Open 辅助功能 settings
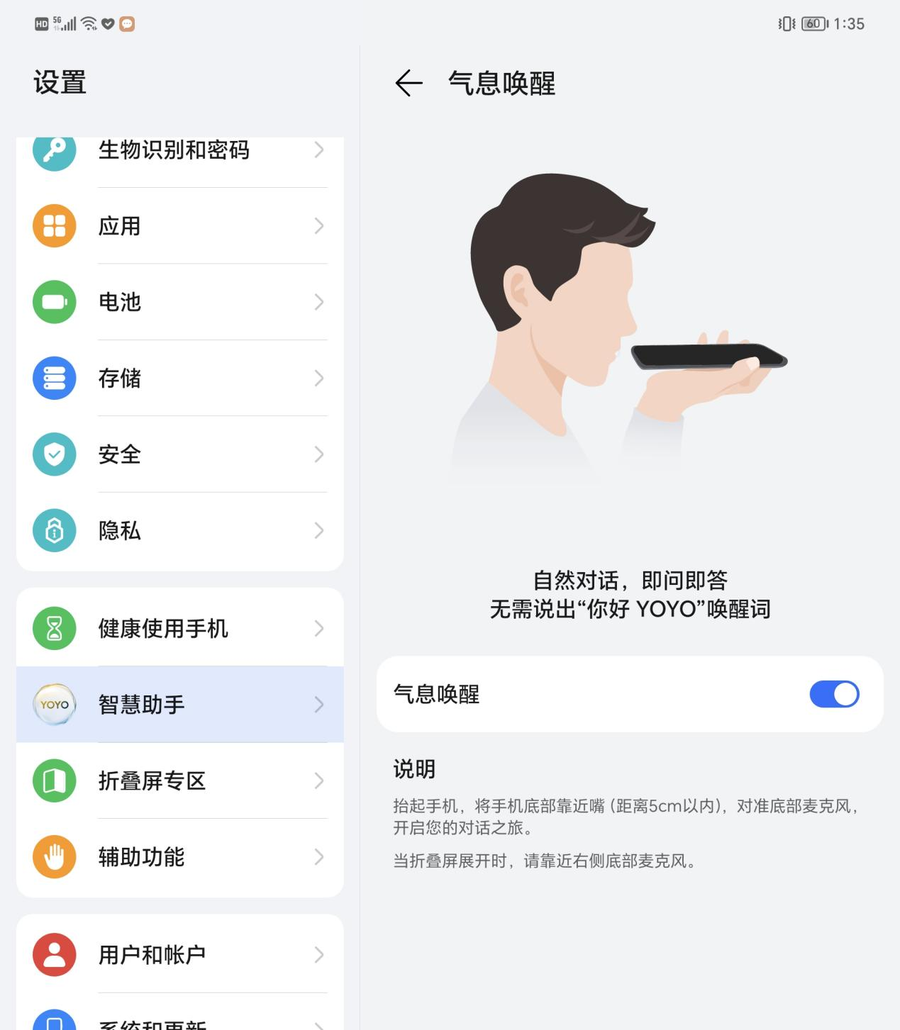Viewport: 900px width, 1030px height. (180, 857)
